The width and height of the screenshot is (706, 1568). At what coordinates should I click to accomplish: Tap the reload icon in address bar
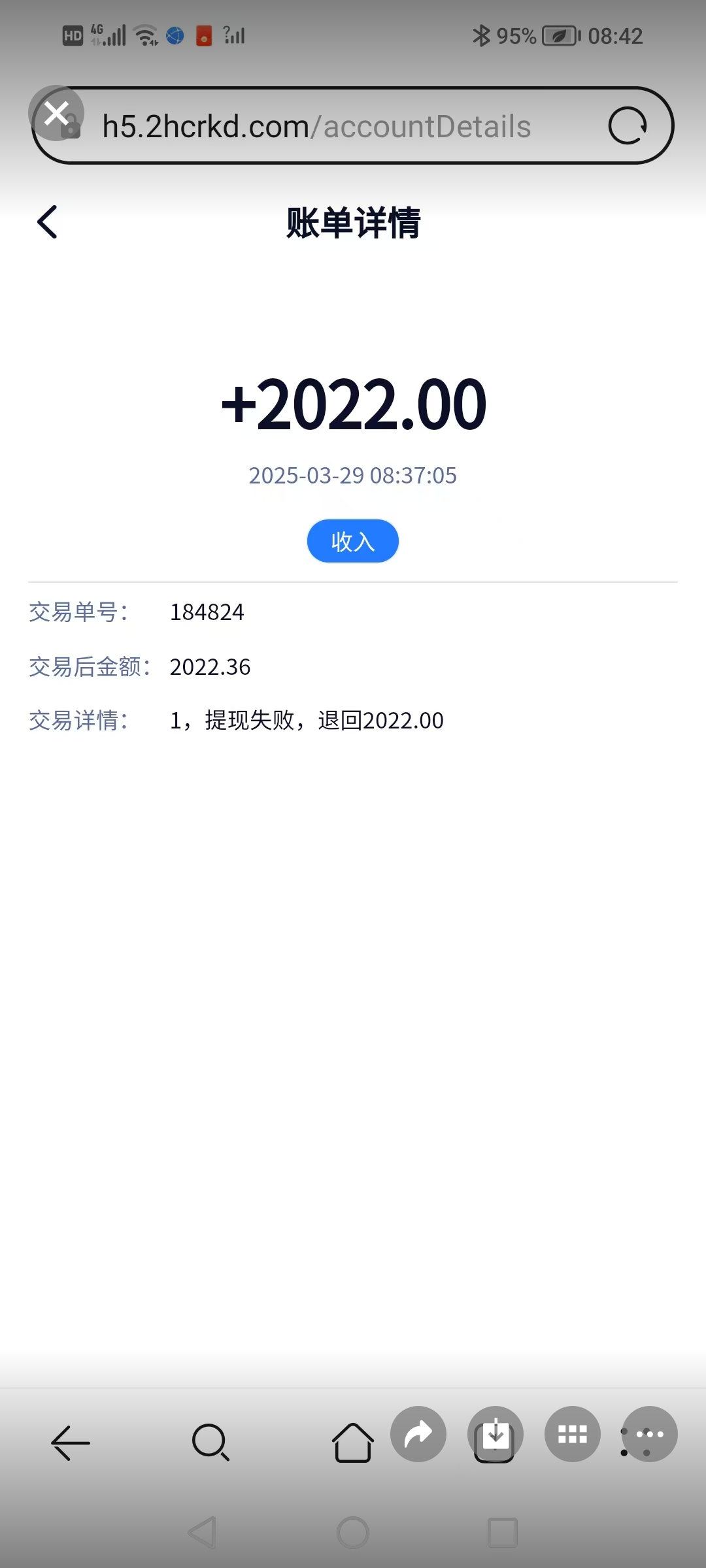[627, 125]
